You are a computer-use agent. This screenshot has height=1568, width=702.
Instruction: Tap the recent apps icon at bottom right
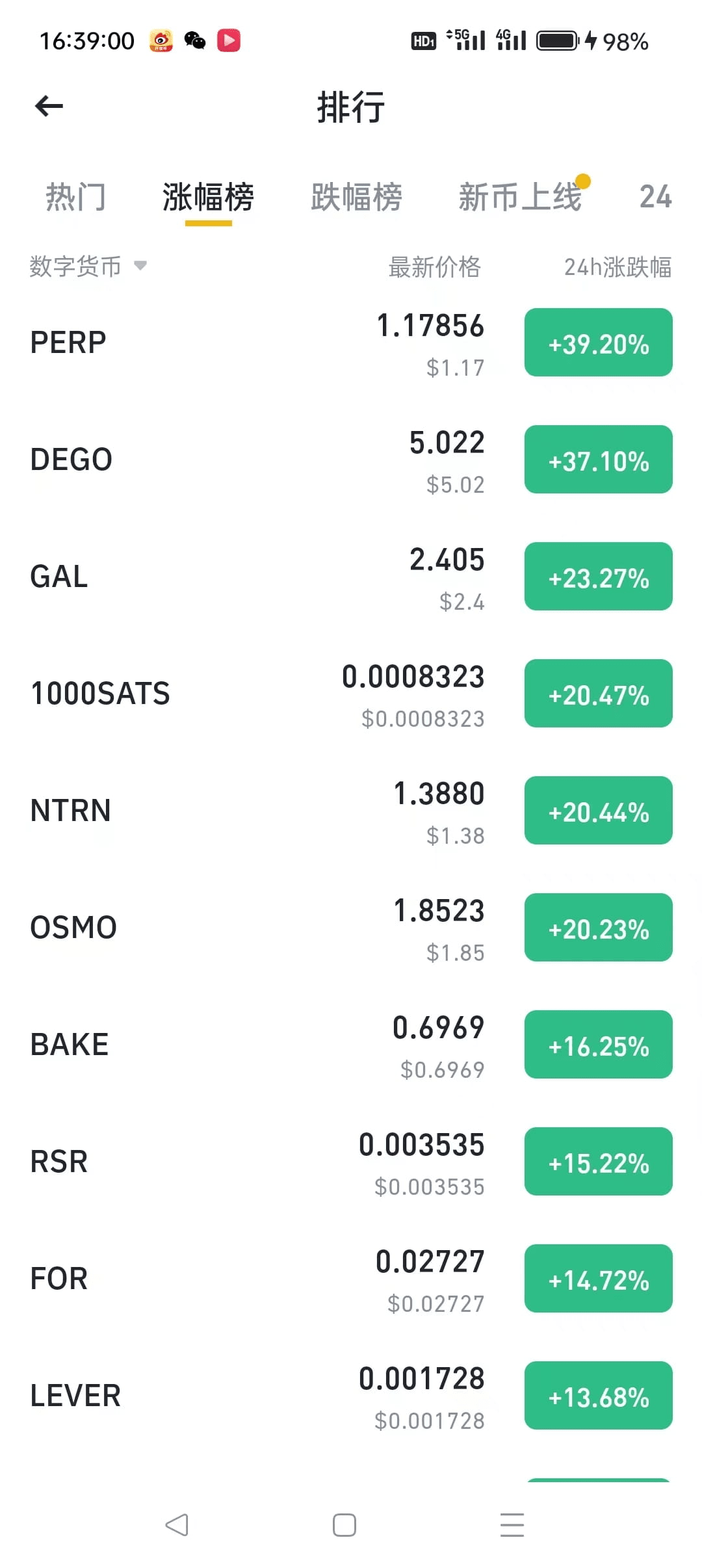(513, 1524)
